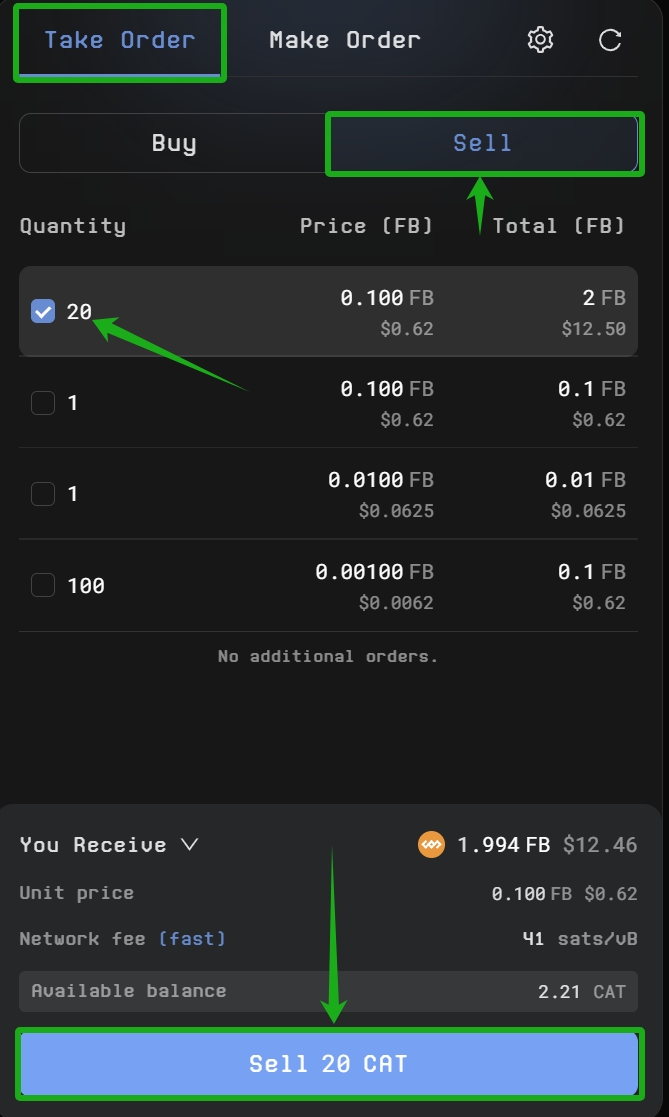Change the network fee (fast) option
Viewport: 669px width, 1117px height.
tap(192, 939)
